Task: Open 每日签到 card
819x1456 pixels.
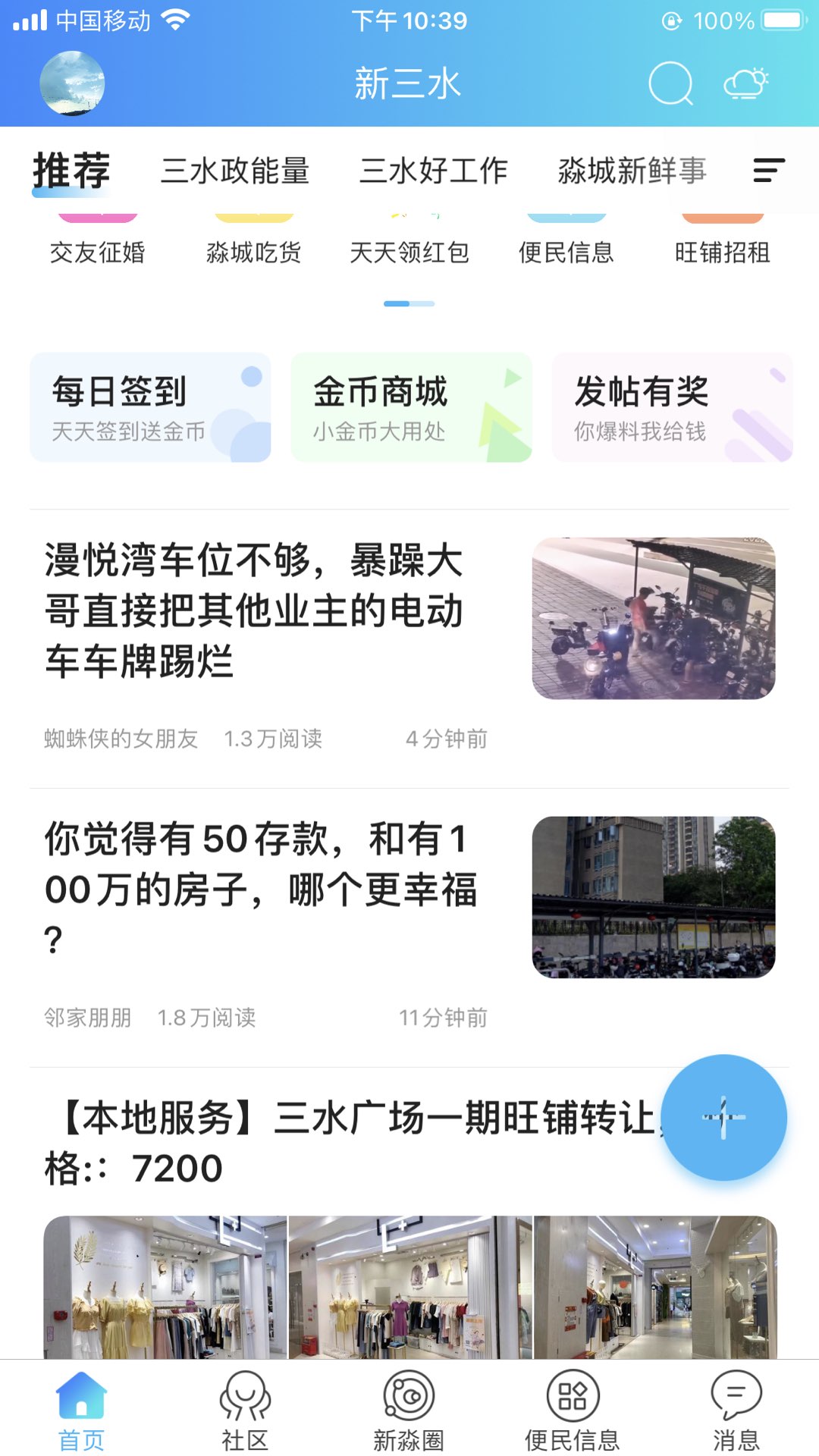Action: point(150,407)
